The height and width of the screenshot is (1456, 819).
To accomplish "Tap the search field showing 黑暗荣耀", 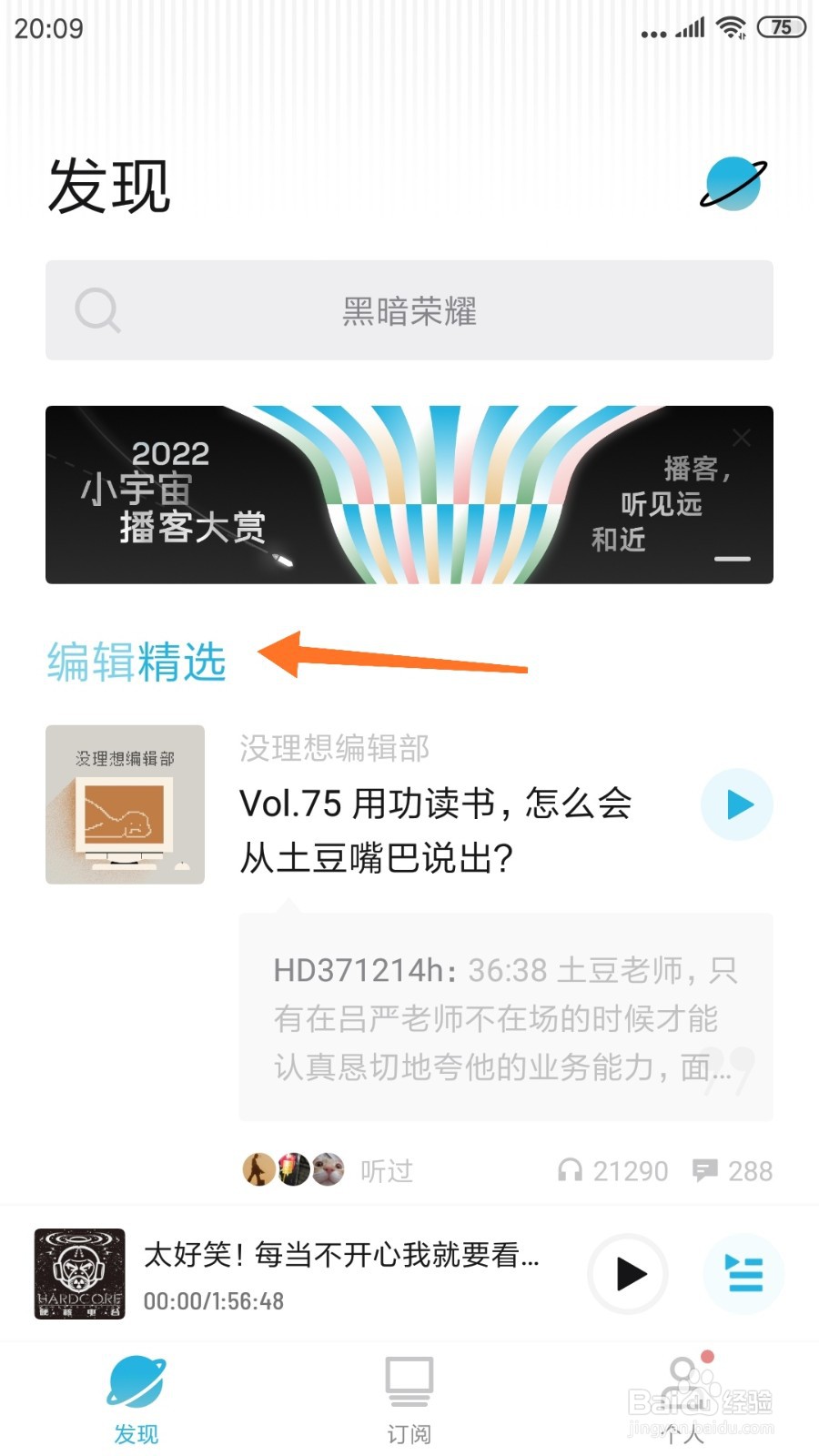I will coord(409,310).
